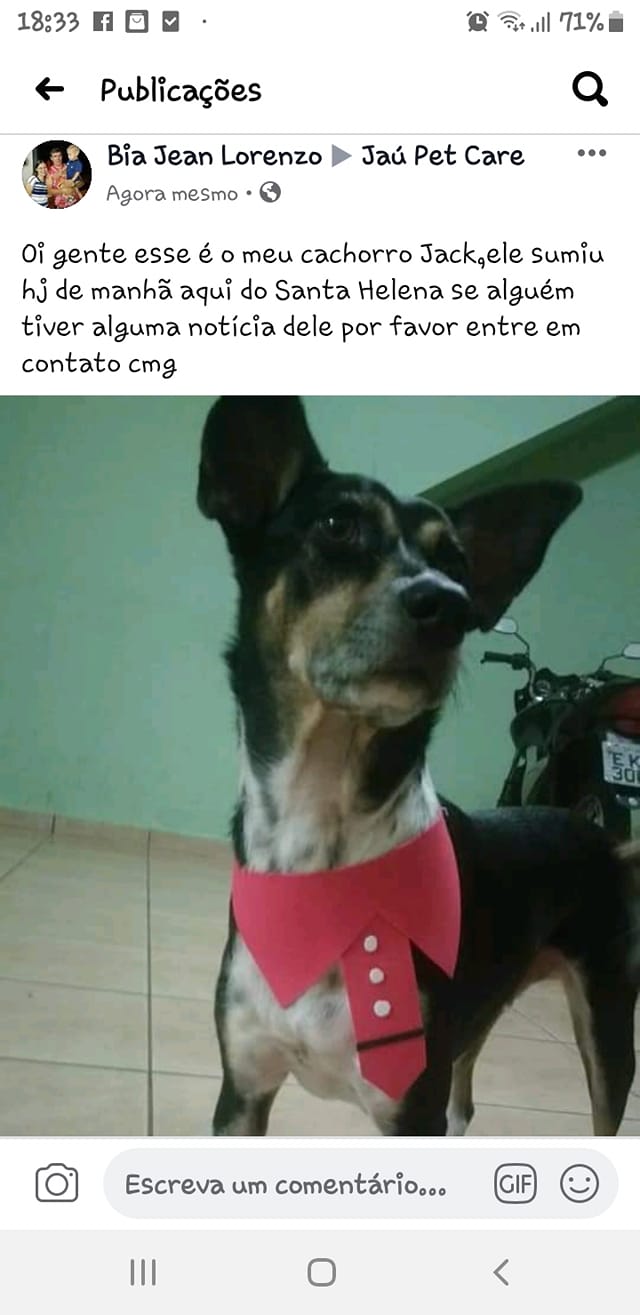Add a GIF to the comment
This screenshot has height=1315, width=640.
pyautogui.click(x=515, y=1184)
